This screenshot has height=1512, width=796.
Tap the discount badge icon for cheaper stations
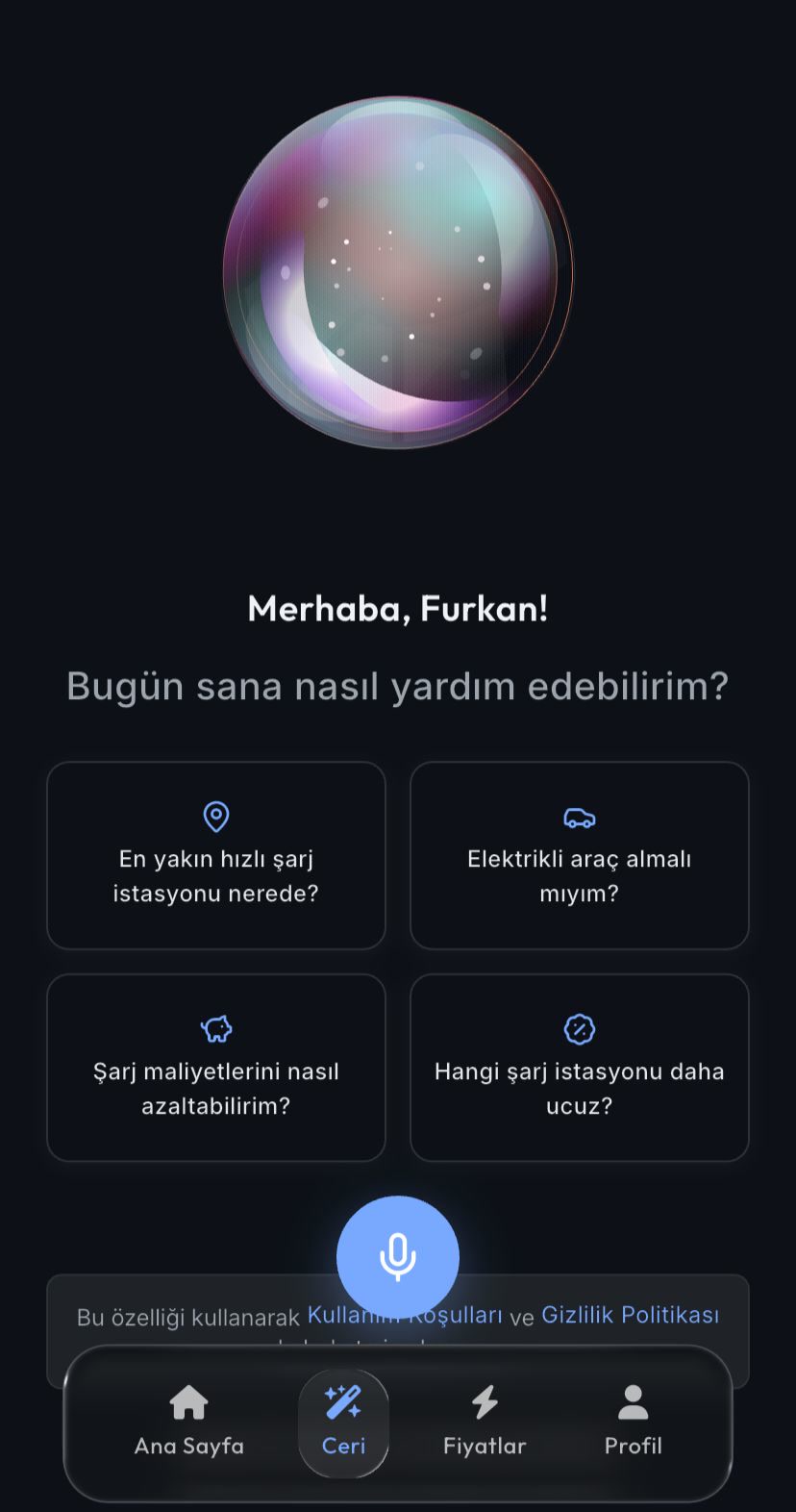pyautogui.click(x=579, y=1028)
